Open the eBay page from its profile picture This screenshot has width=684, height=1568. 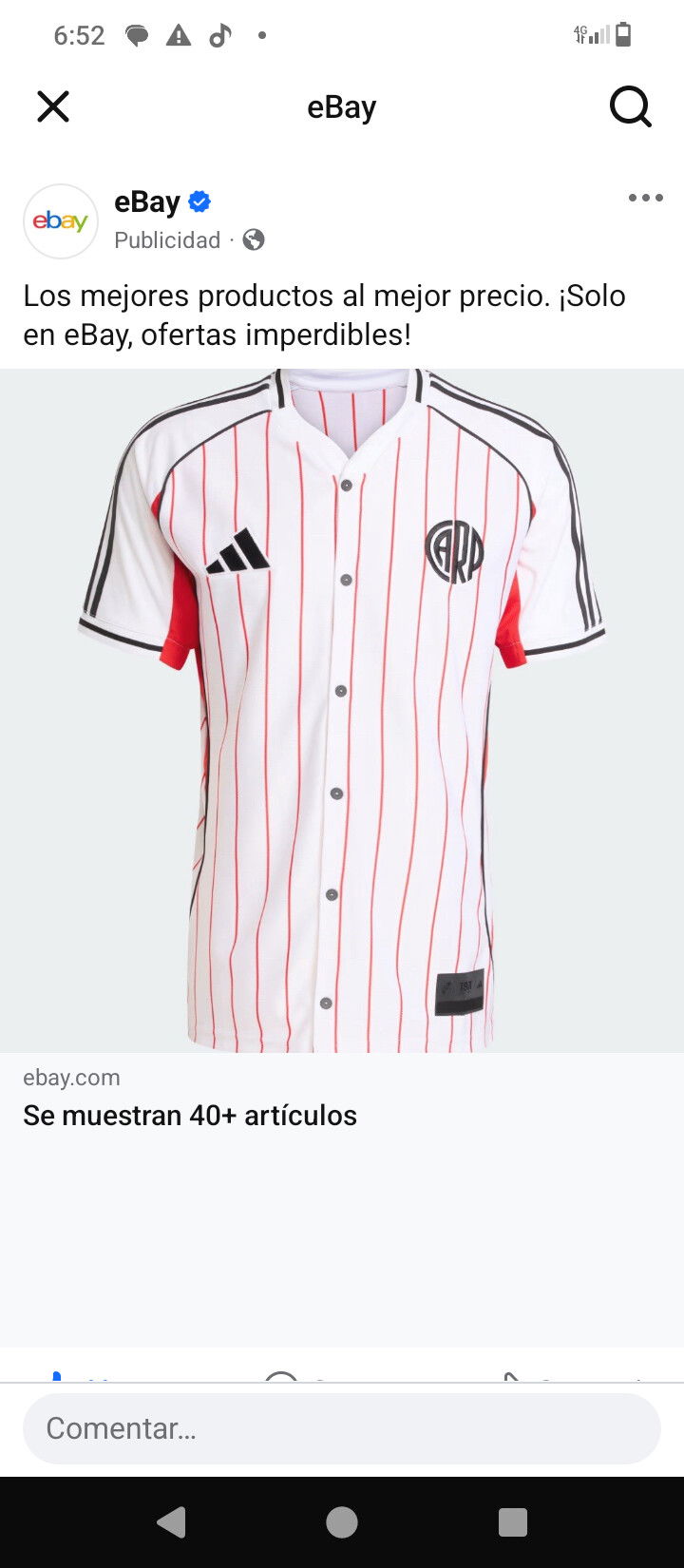[x=61, y=220]
